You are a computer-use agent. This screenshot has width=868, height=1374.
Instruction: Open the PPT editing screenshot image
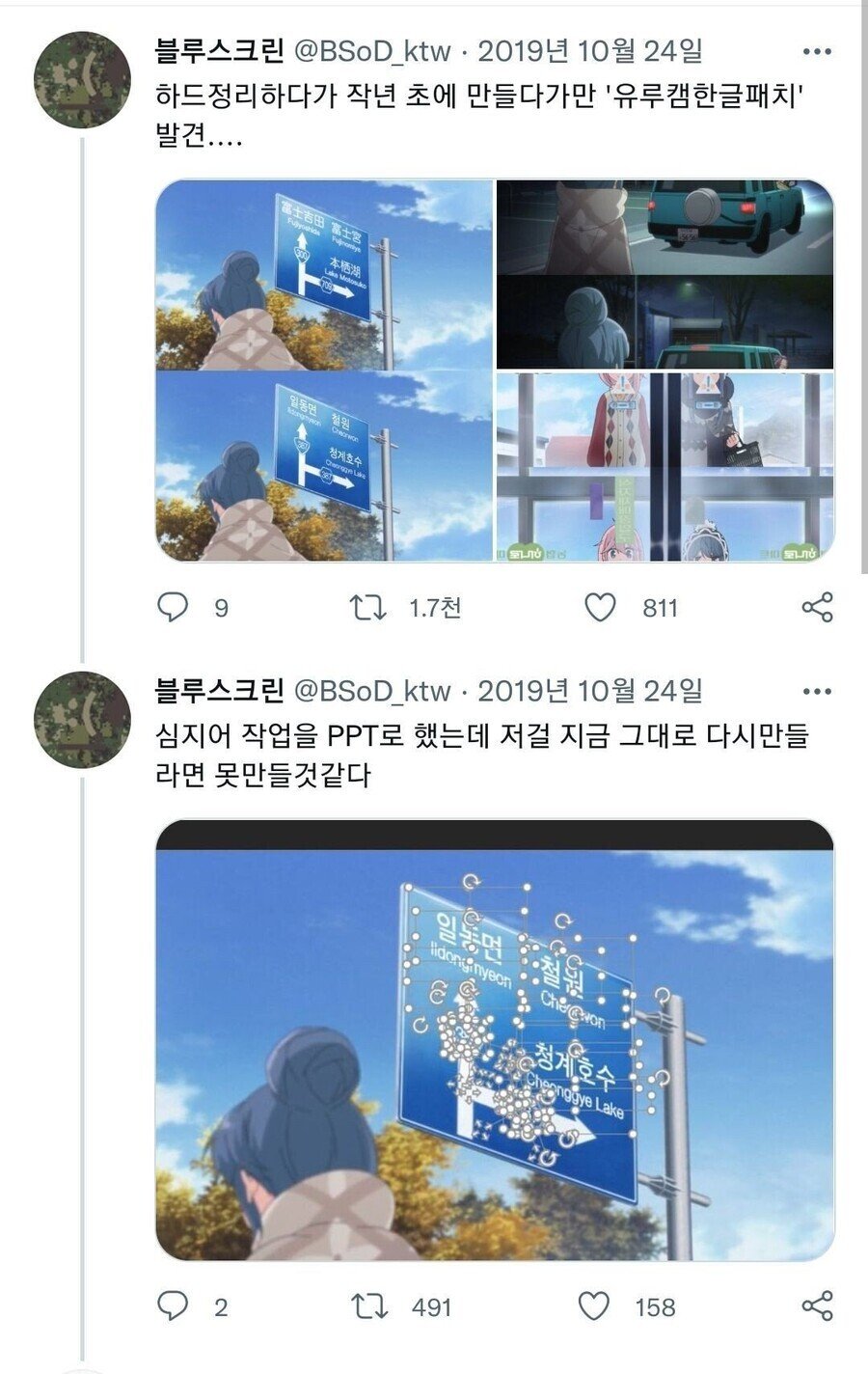pos(495,1040)
